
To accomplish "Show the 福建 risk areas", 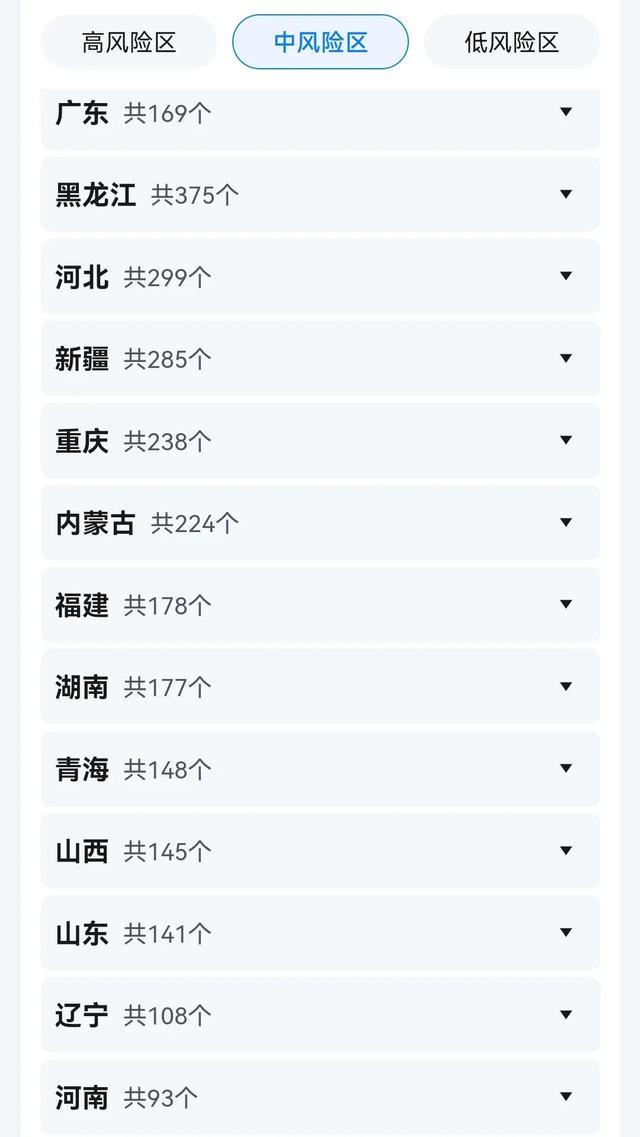I will tap(320, 604).
